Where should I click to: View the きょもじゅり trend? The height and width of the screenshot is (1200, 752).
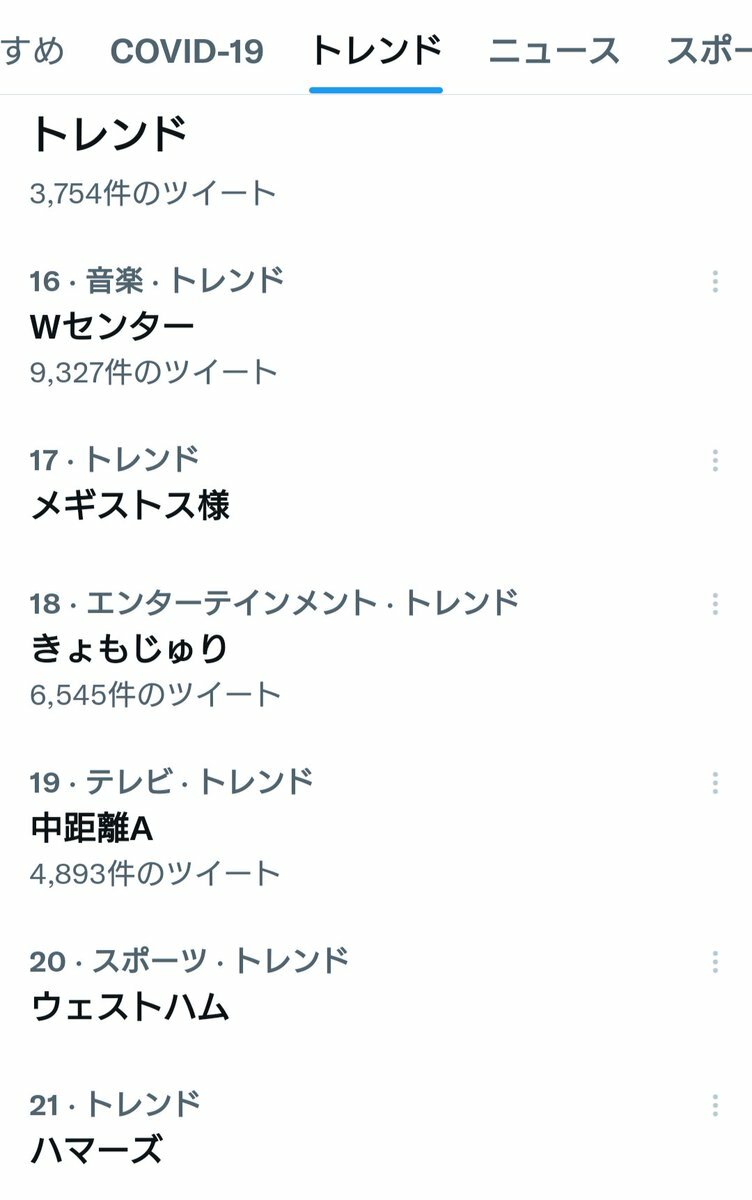pos(130,648)
